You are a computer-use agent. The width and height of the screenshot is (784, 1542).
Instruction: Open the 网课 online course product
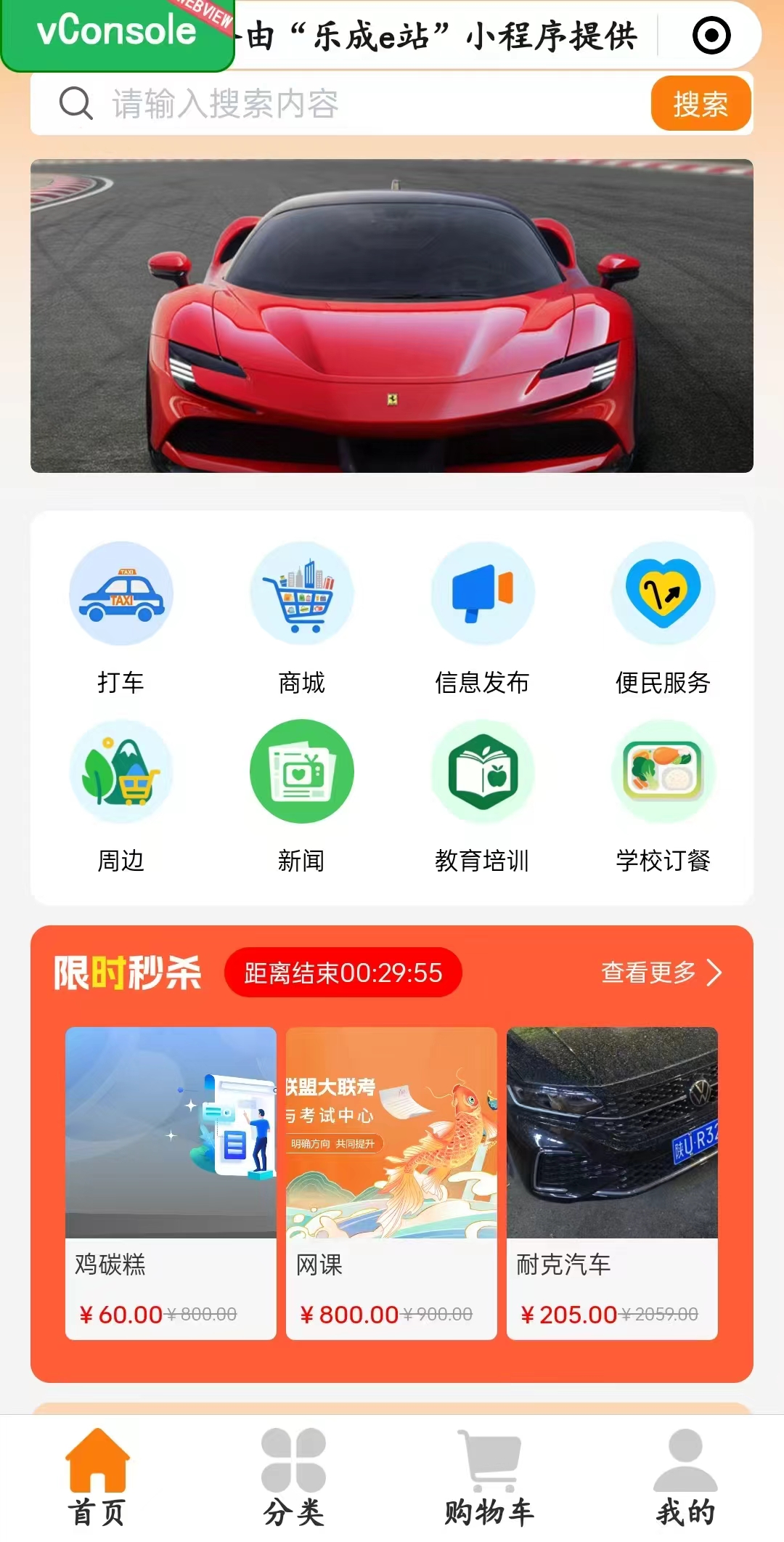[391, 1182]
